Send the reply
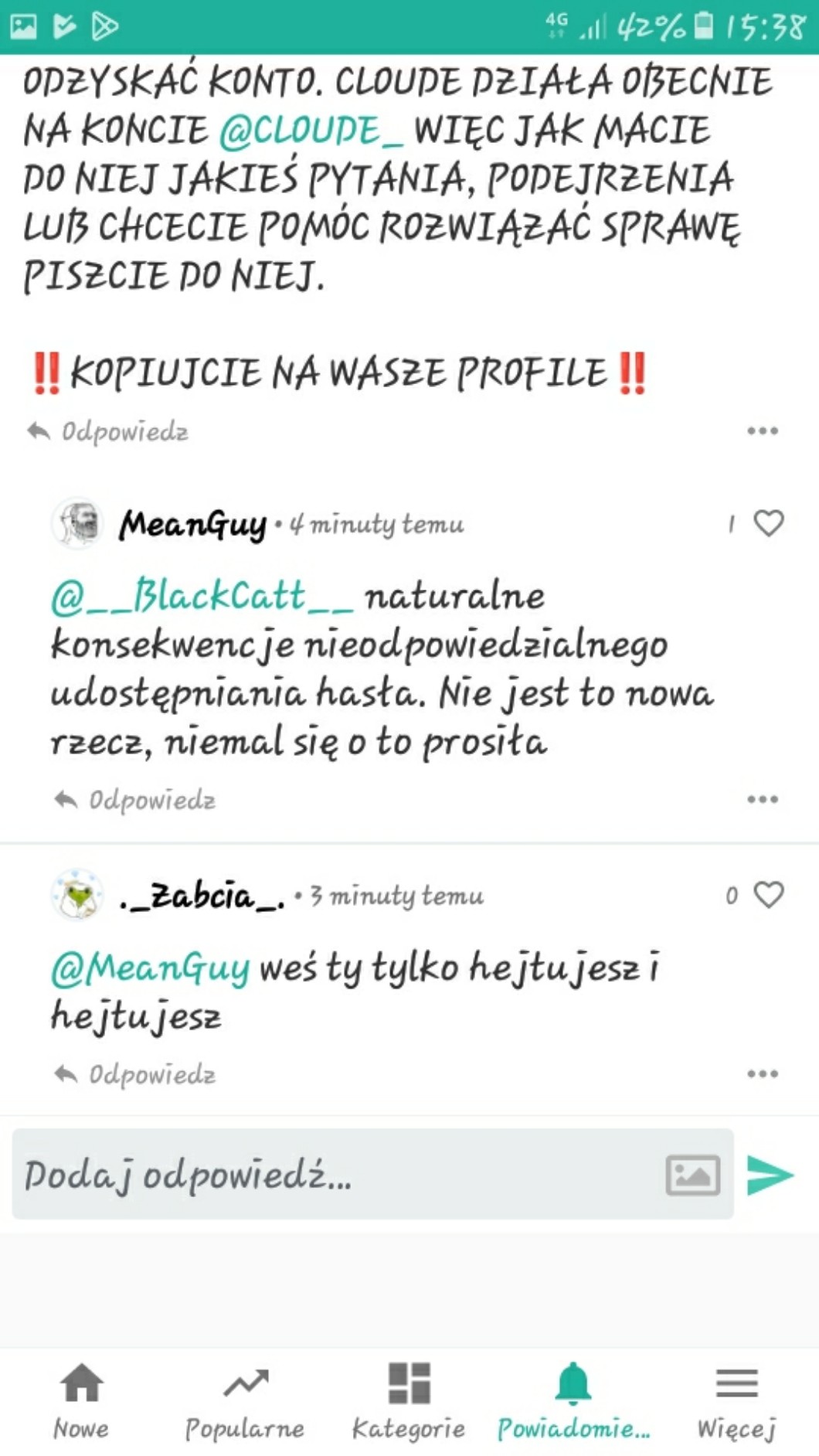The width and height of the screenshot is (819, 1456). [x=770, y=1175]
